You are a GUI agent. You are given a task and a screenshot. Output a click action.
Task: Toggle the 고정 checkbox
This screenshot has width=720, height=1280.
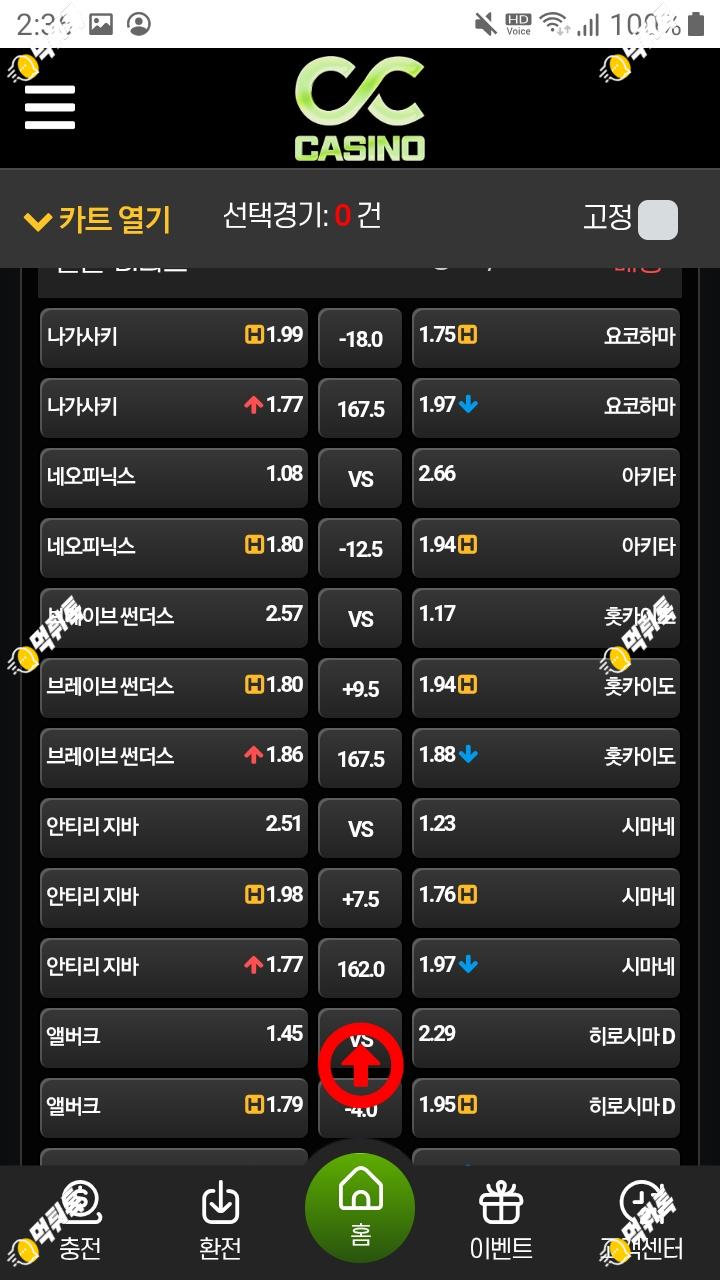(x=657, y=220)
